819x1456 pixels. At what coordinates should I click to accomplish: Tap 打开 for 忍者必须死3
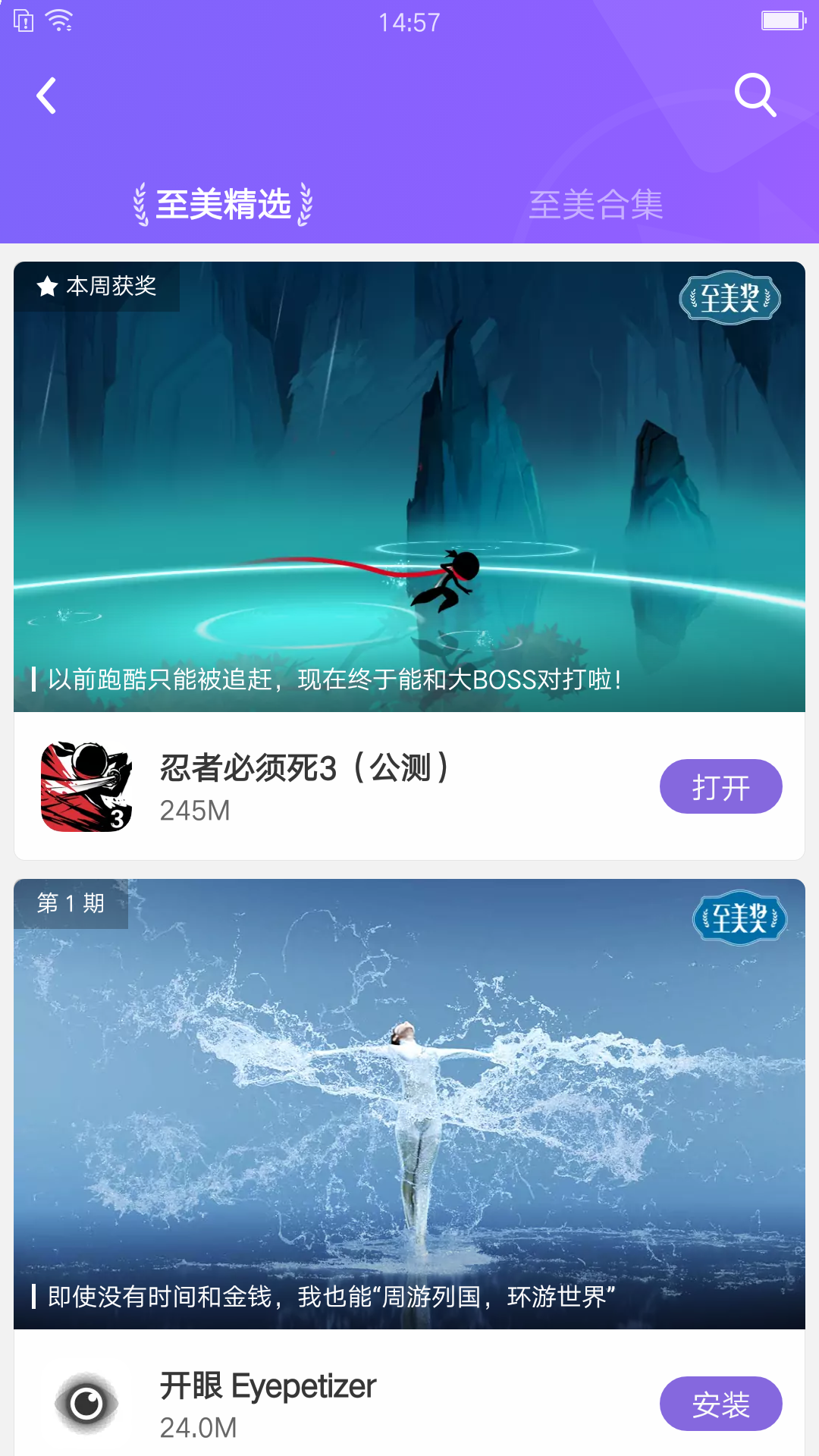720,786
